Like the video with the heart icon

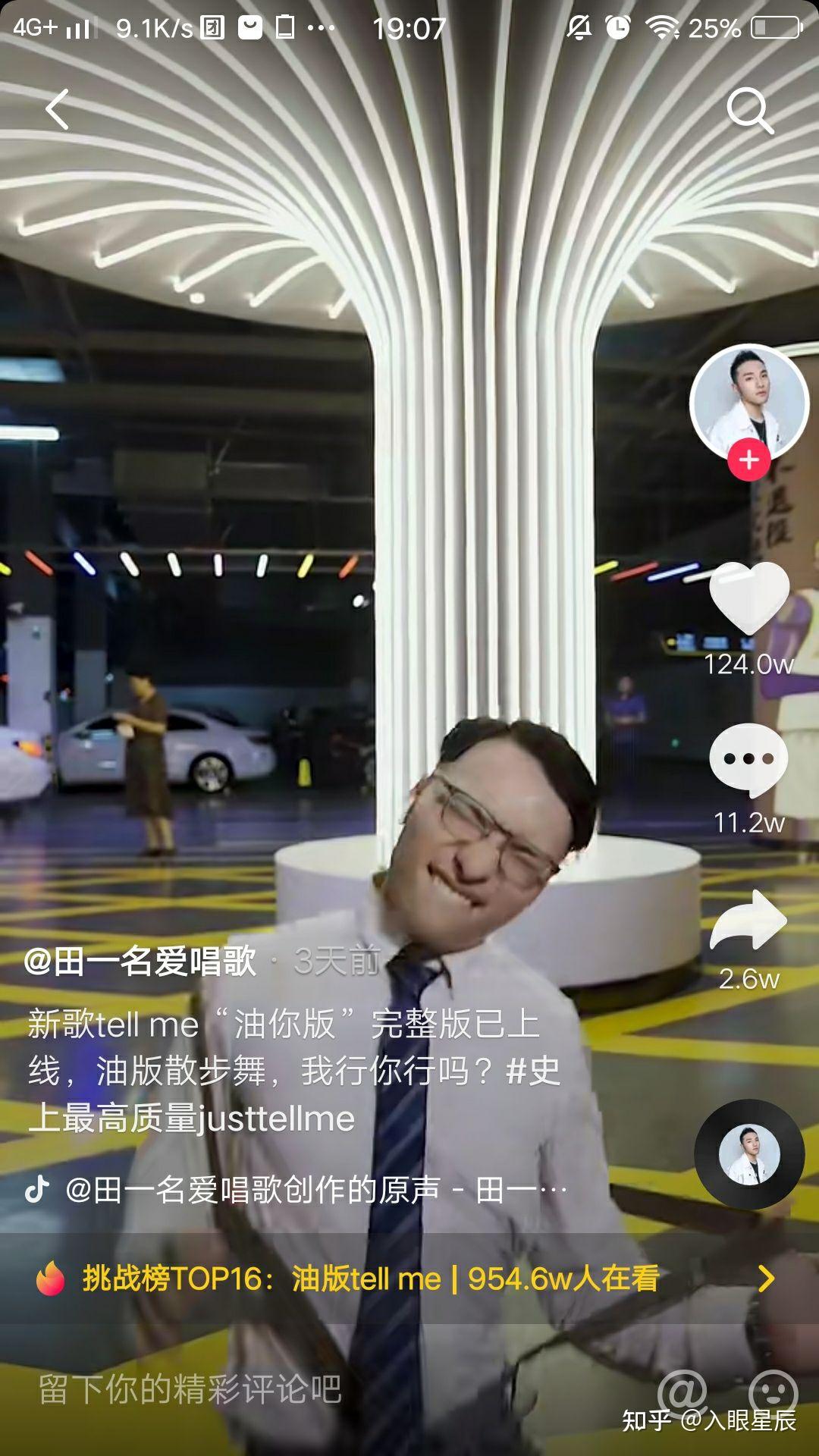pyautogui.click(x=749, y=599)
